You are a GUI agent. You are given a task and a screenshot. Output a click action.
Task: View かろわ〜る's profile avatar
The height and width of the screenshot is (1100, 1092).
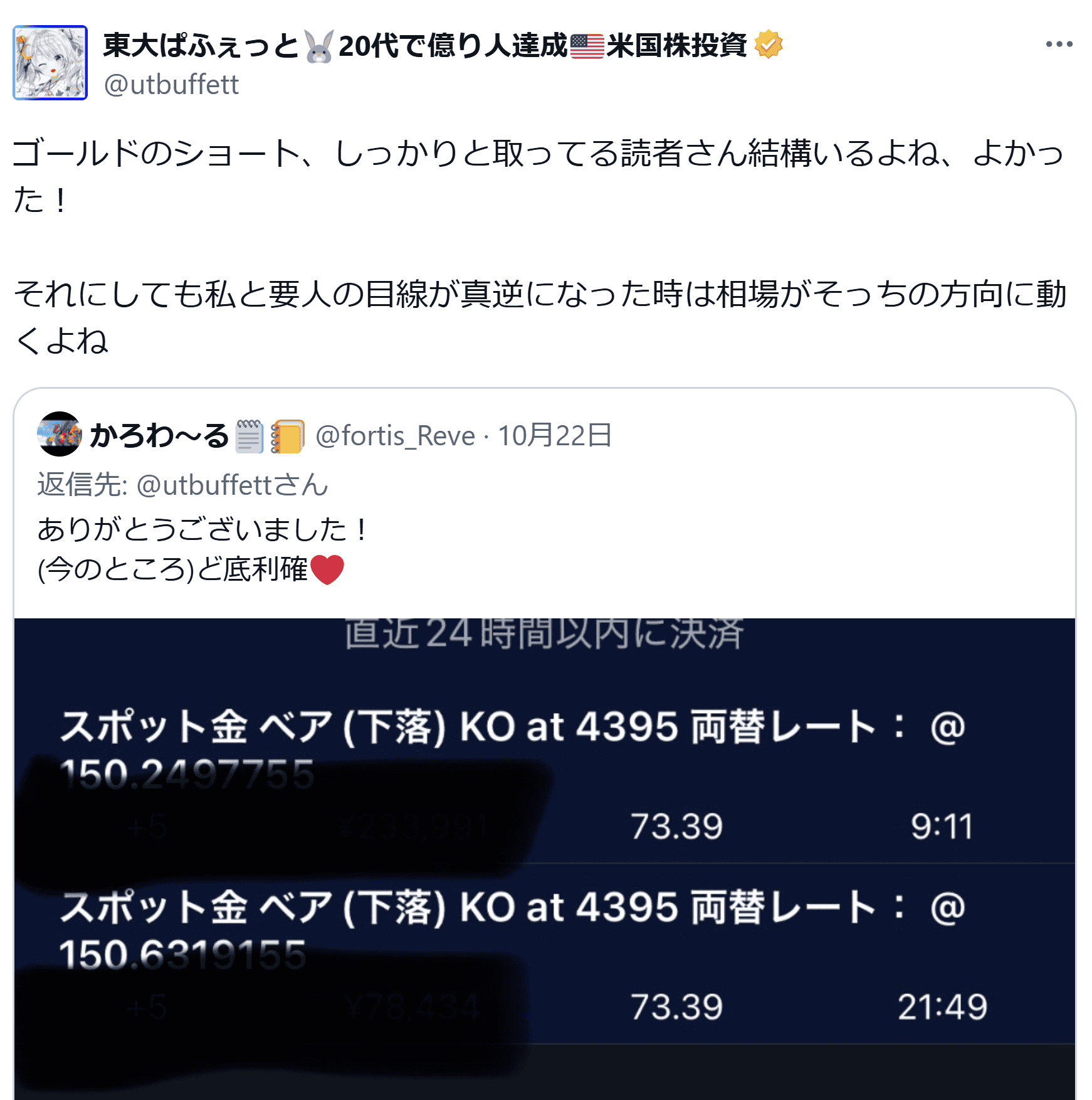[x=59, y=434]
